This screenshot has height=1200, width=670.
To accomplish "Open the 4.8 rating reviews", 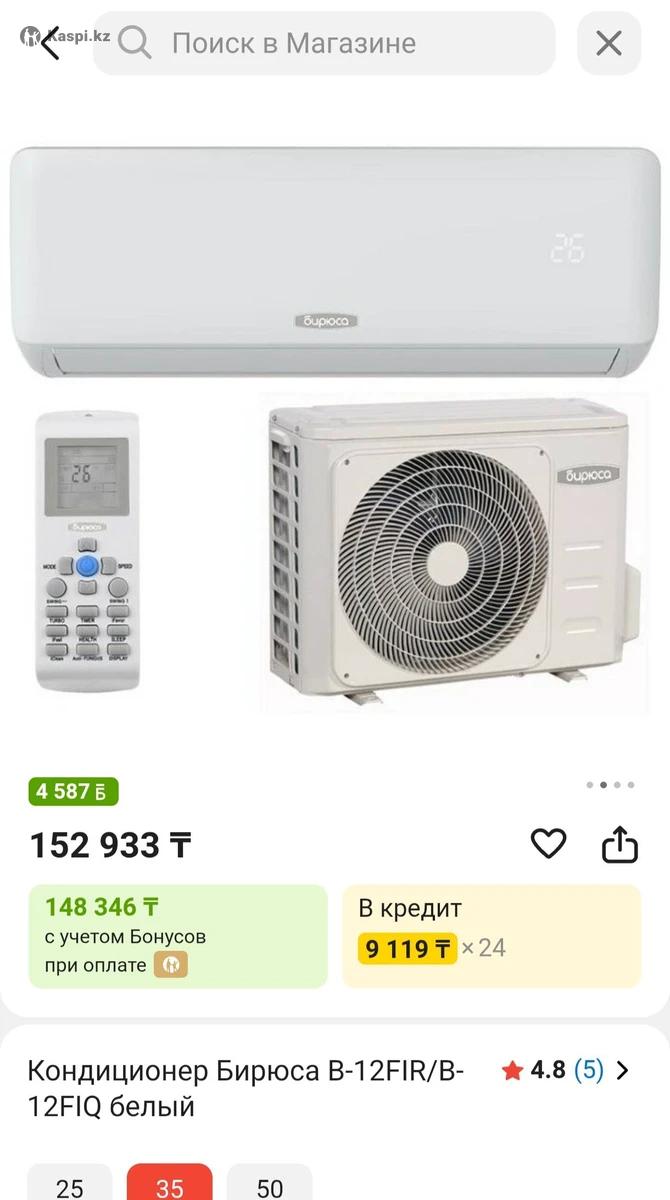I will [x=566, y=1071].
